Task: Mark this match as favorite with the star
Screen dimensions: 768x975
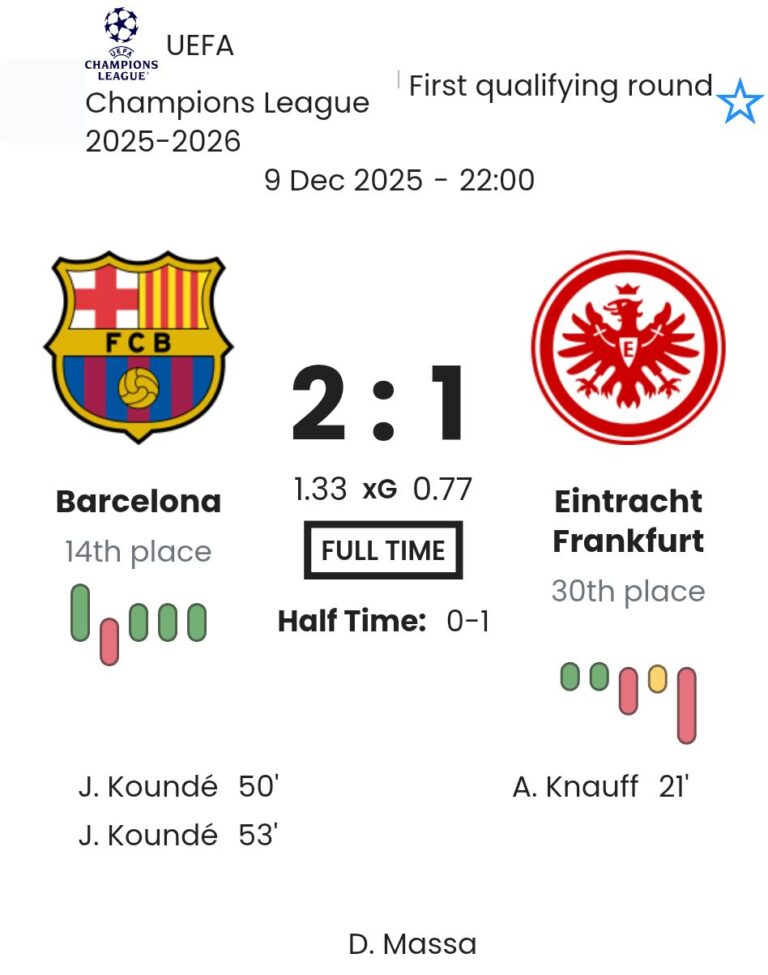Action: [x=740, y=103]
